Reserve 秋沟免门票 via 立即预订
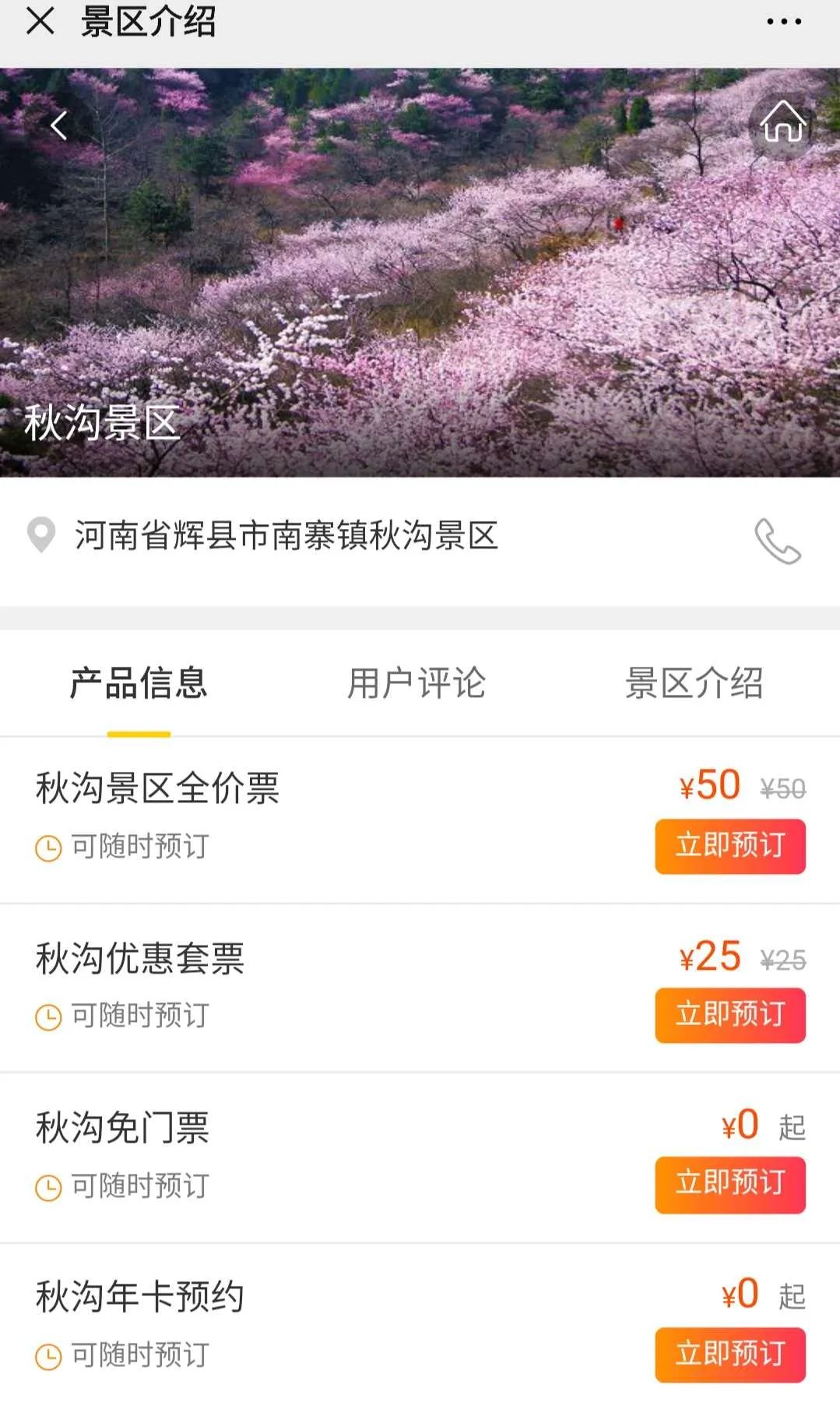 [x=729, y=1184]
